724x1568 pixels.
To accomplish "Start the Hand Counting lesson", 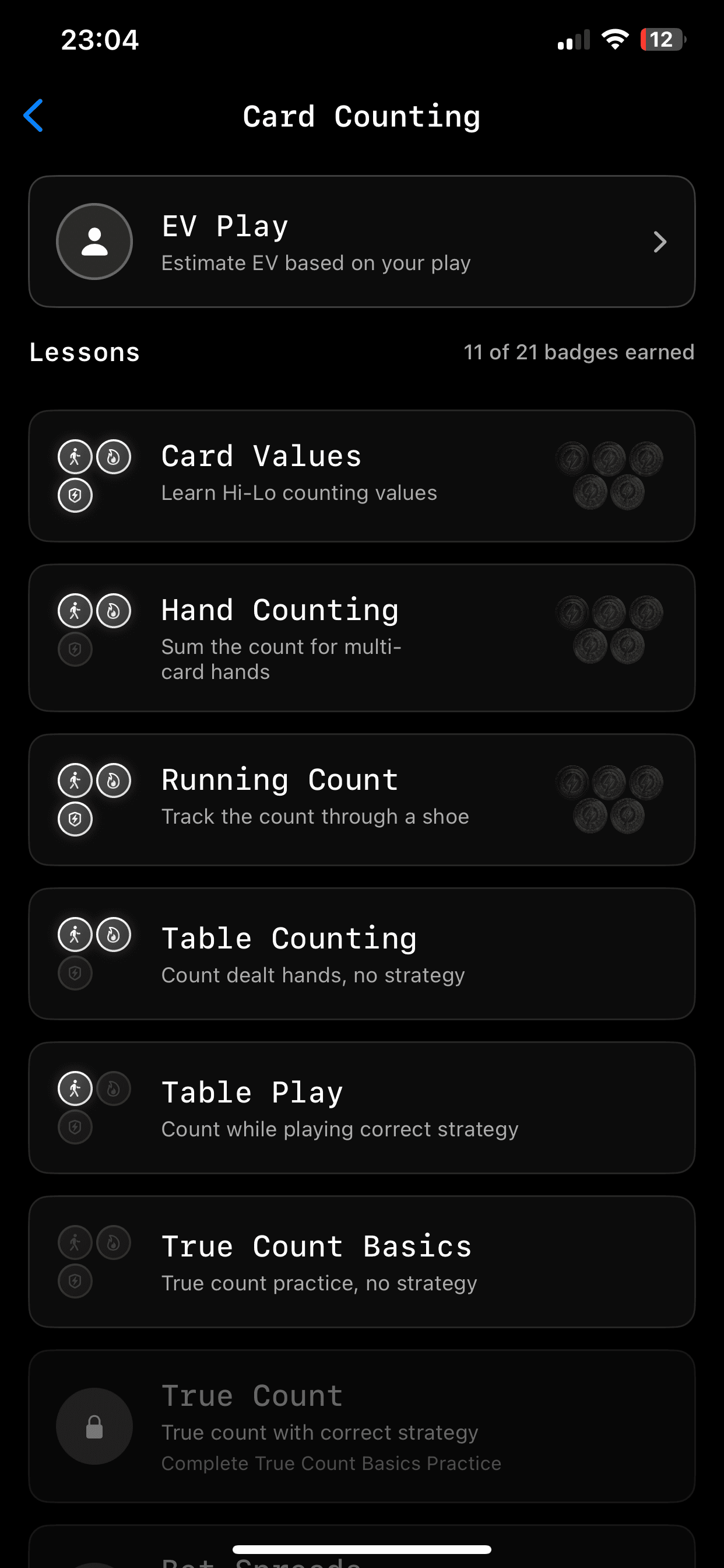I will click(361, 638).
